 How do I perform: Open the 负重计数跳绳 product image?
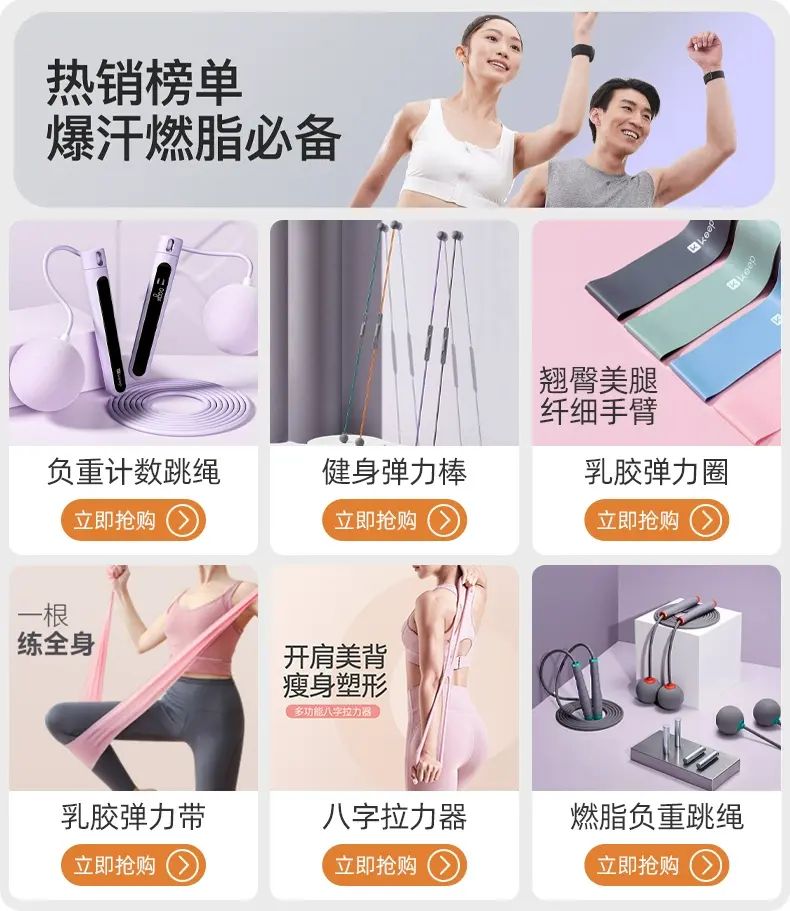[x=133, y=333]
